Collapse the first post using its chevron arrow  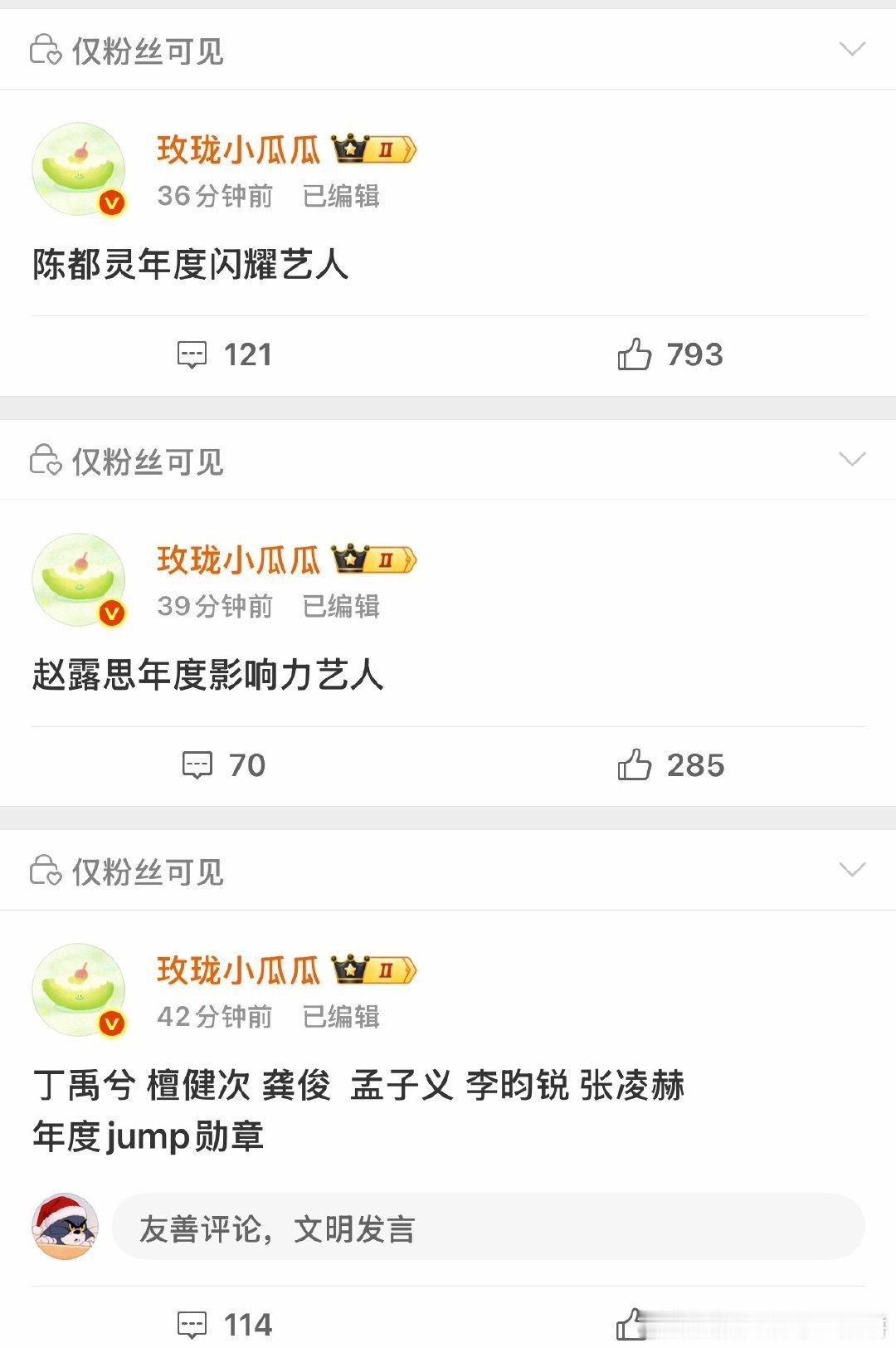(850, 48)
